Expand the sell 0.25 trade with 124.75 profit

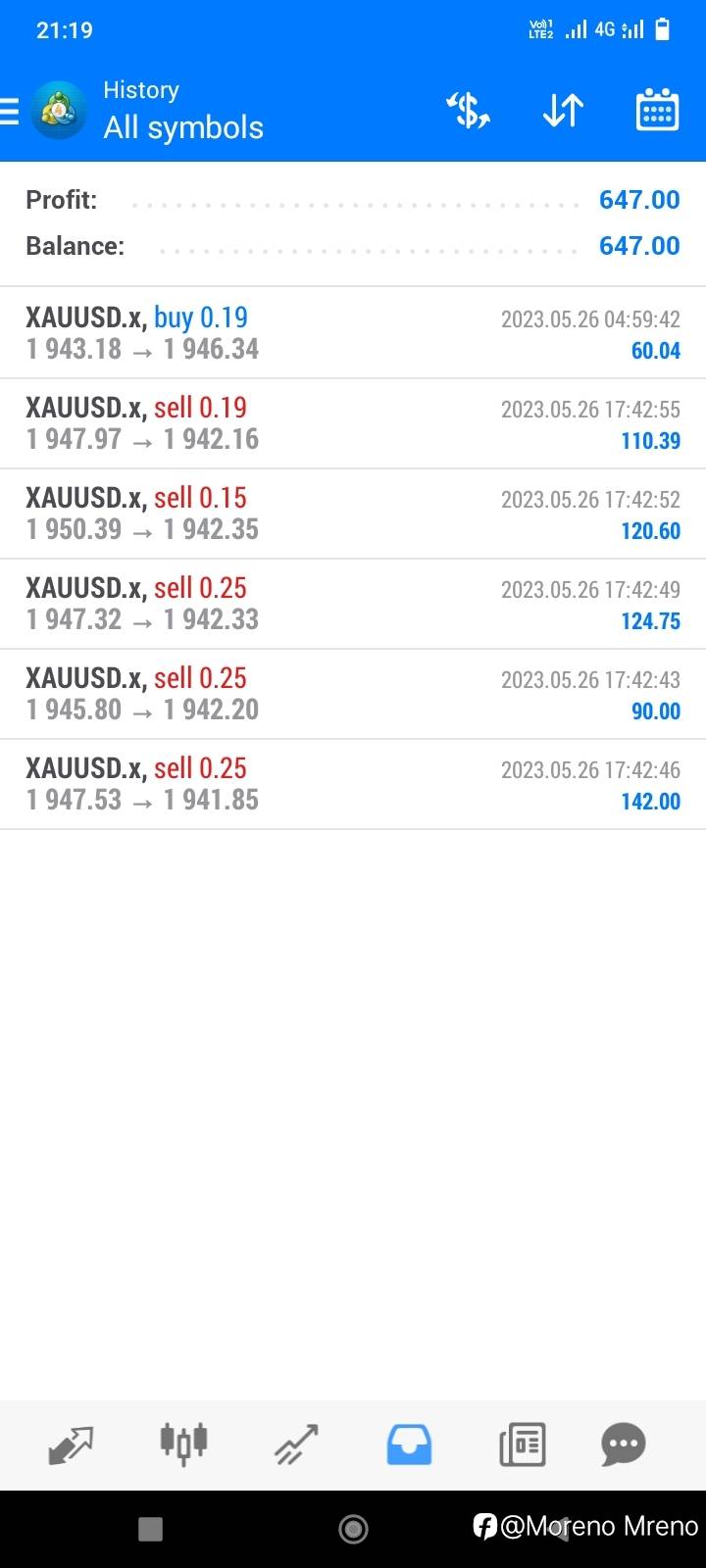point(353,604)
